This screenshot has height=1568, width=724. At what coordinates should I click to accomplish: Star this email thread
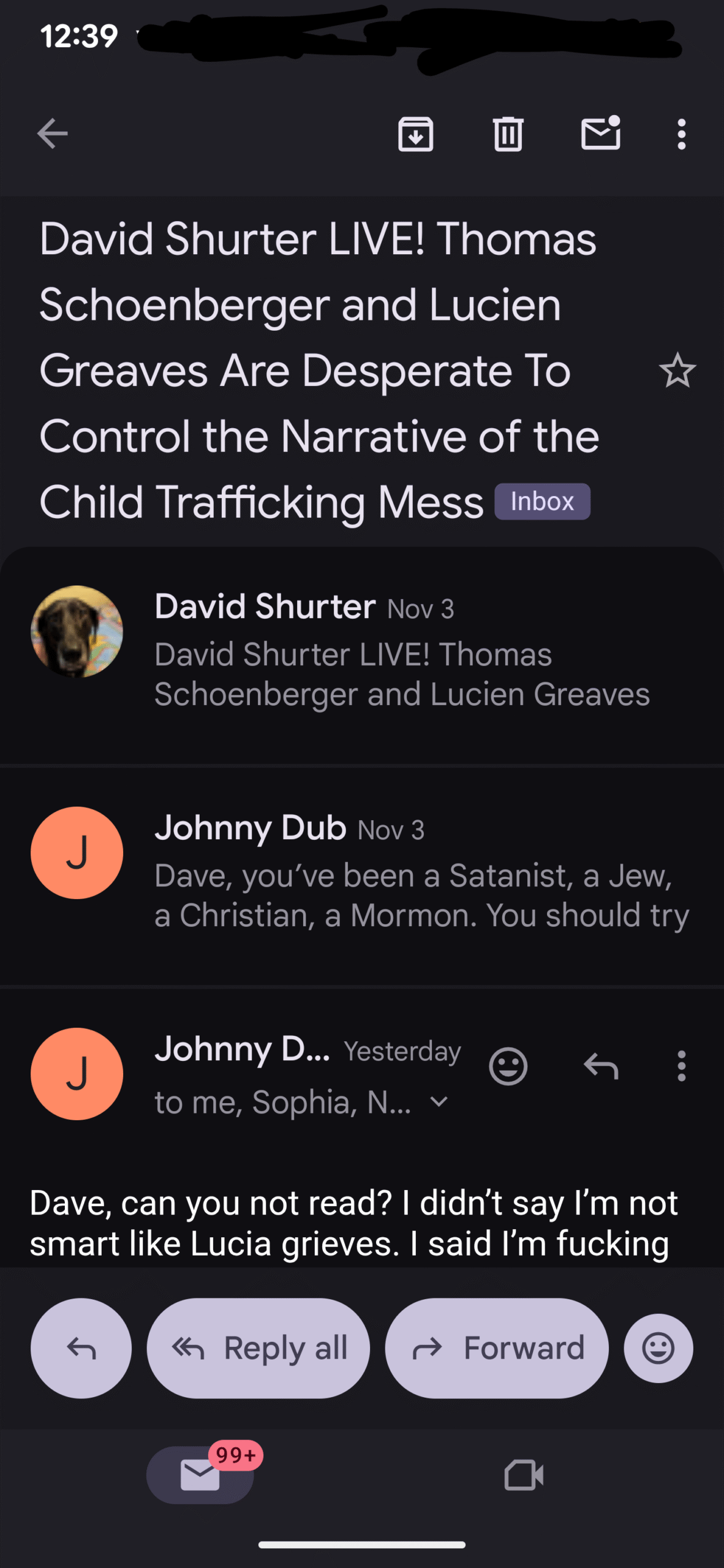(x=677, y=371)
